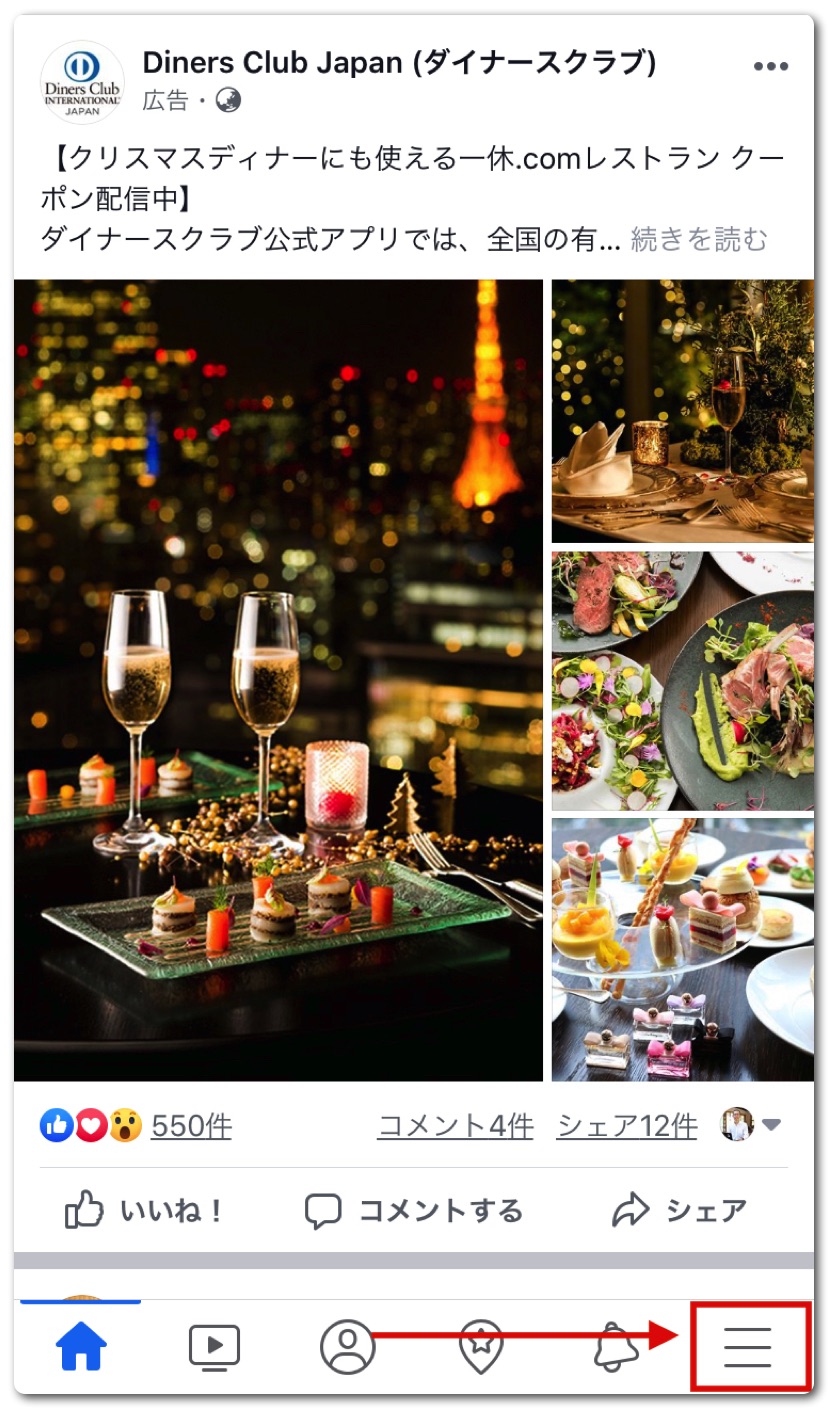Tap the Diners Club profile picture
This screenshot has width=828, height=1408.
(82, 82)
